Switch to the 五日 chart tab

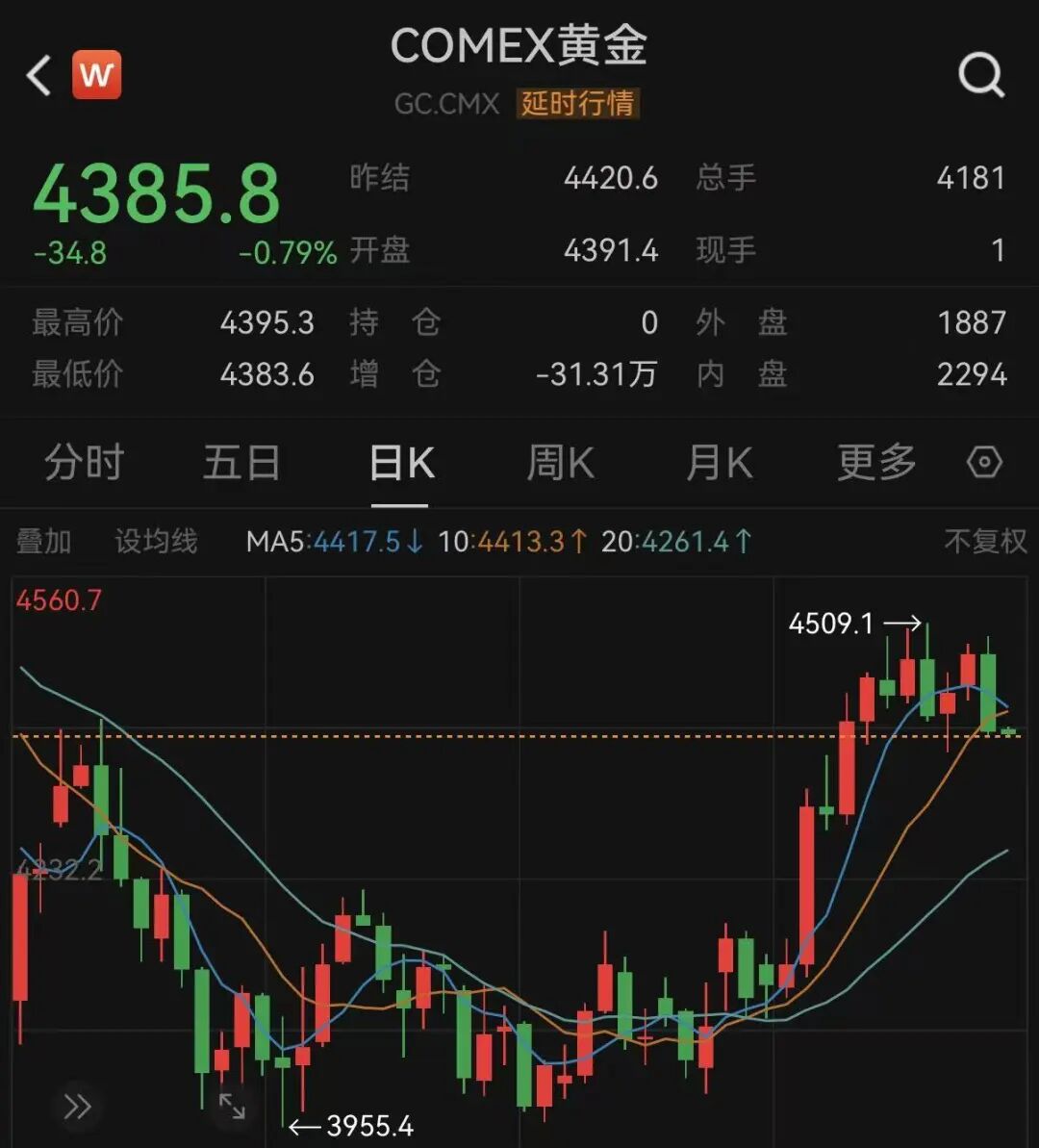(x=241, y=463)
